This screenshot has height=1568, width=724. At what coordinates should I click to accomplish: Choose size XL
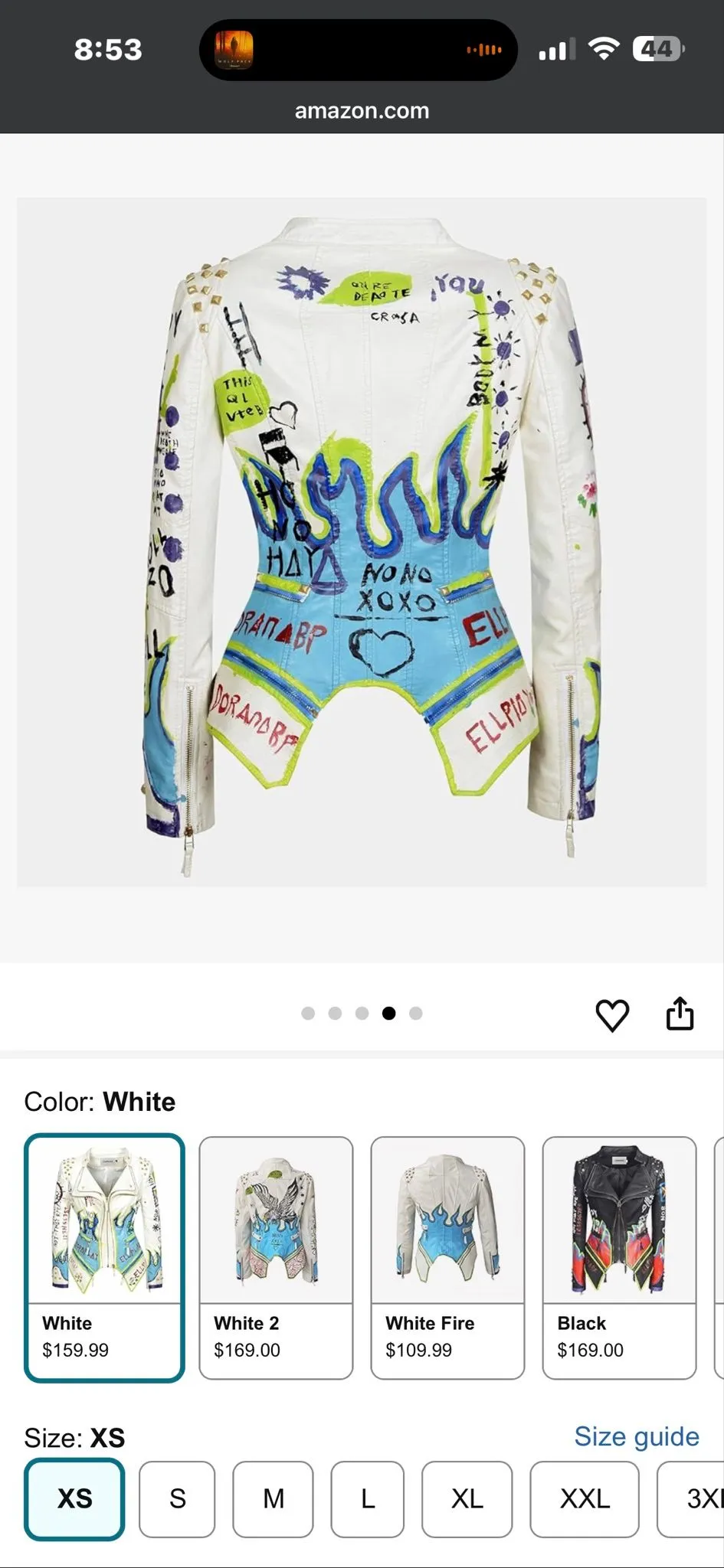click(467, 1498)
